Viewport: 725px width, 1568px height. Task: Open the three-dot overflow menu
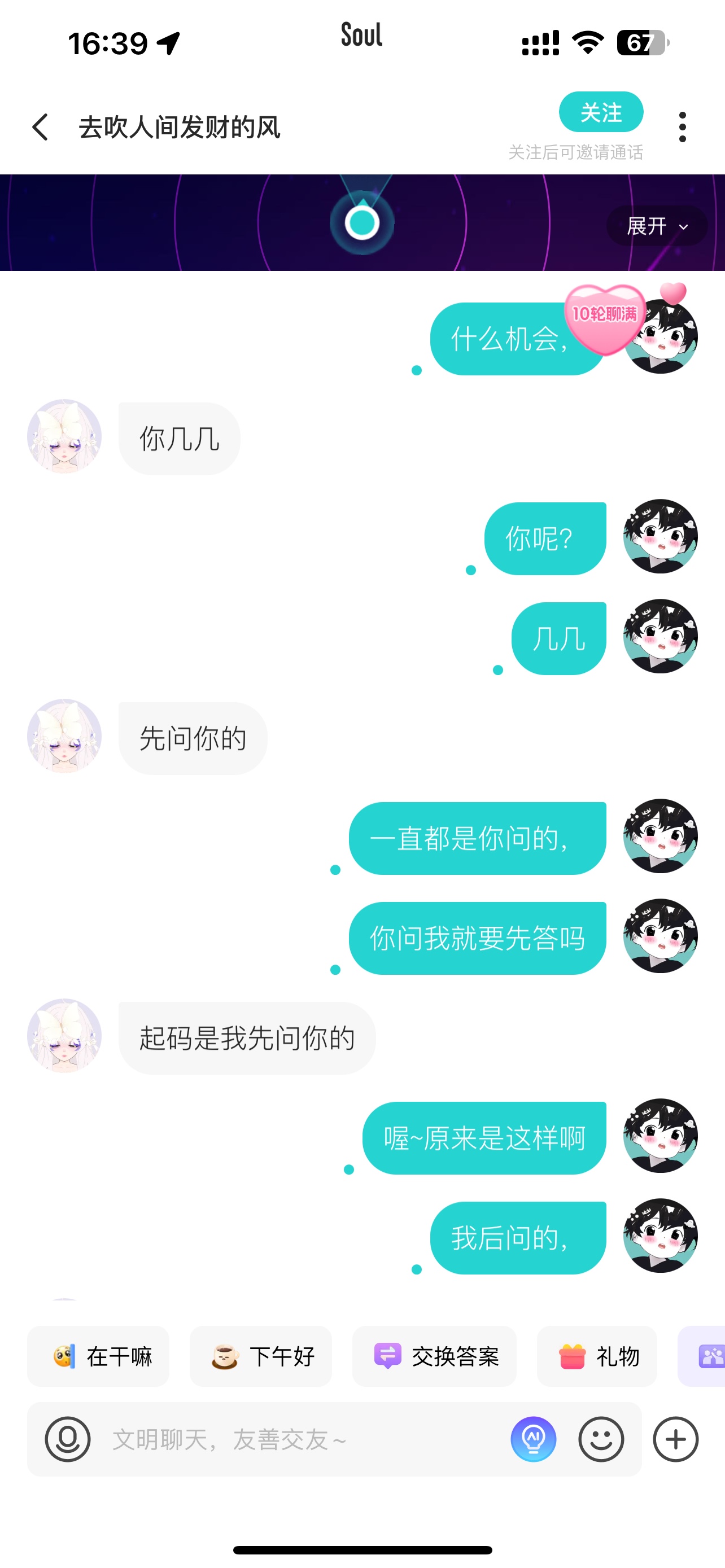pos(683,127)
